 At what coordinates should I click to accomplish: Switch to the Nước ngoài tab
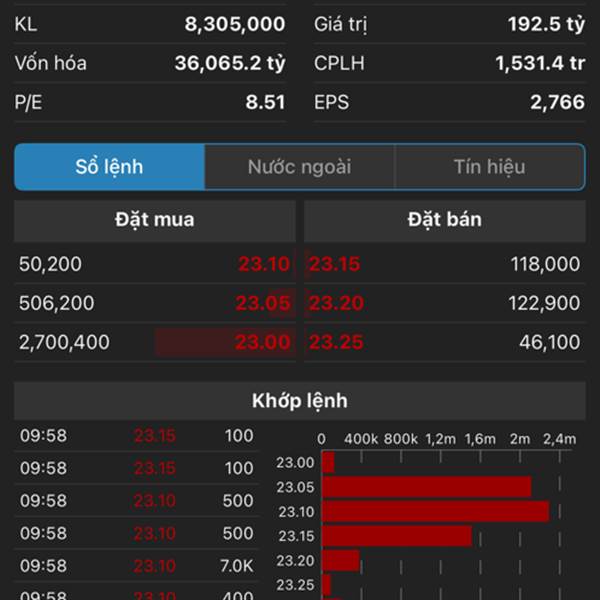299,167
